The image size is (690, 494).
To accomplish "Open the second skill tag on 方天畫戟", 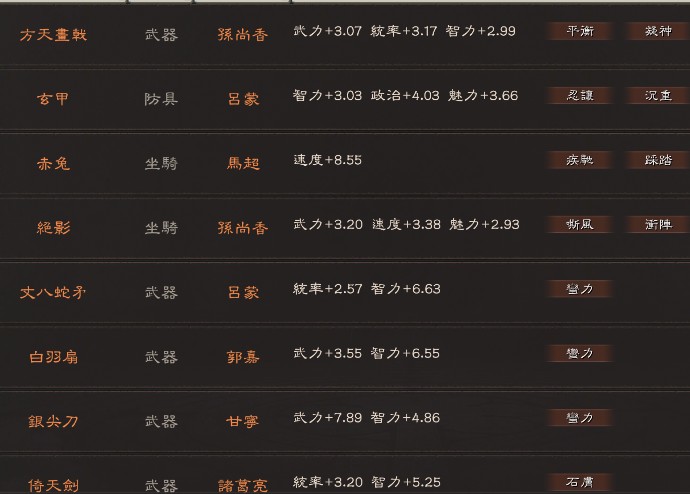I will coord(657,31).
